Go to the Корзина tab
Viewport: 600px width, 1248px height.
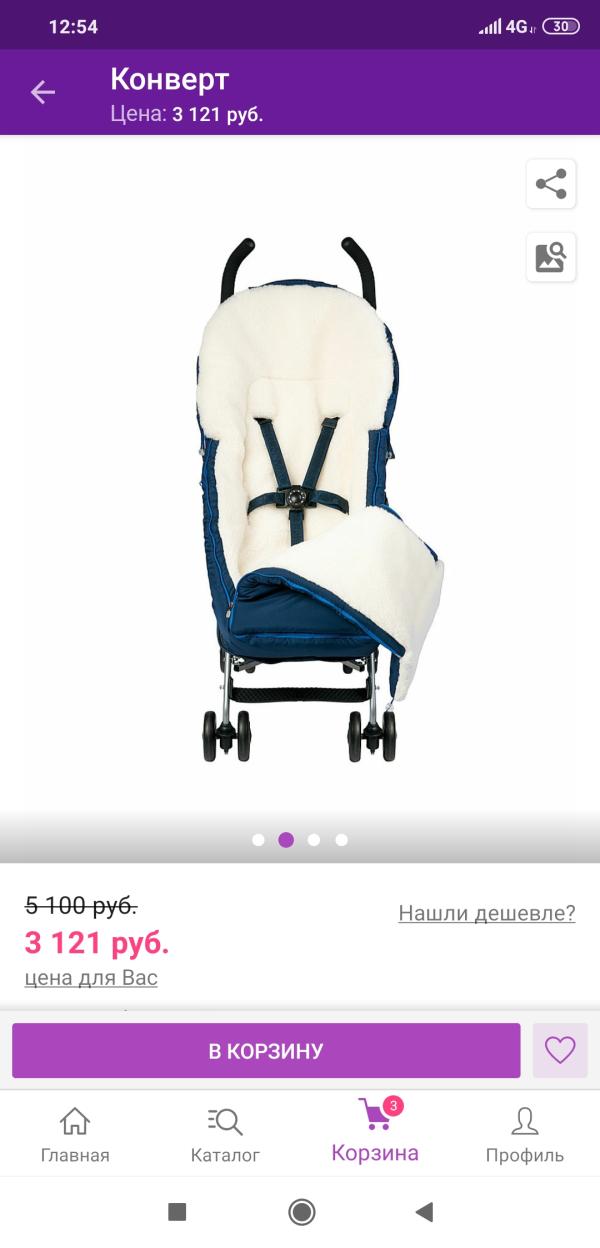coord(375,1134)
